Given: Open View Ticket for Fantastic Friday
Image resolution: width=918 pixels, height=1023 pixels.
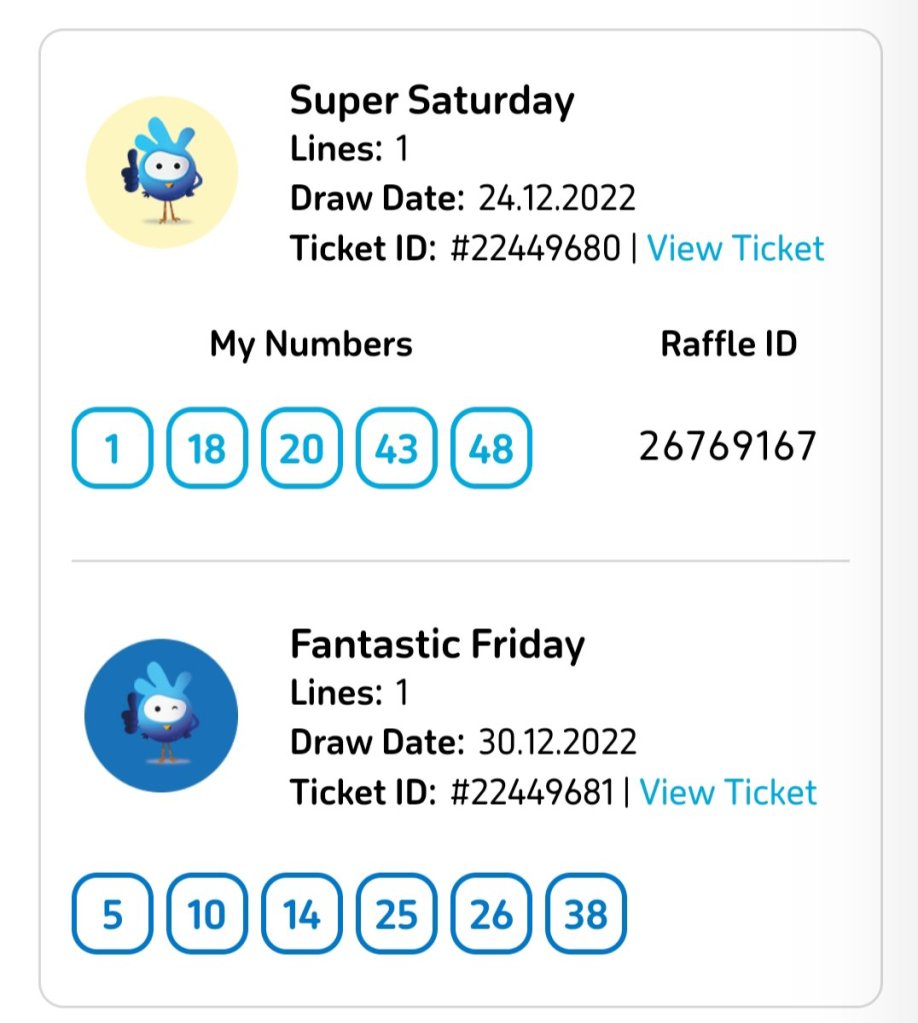Looking at the screenshot, I should pos(728,792).
